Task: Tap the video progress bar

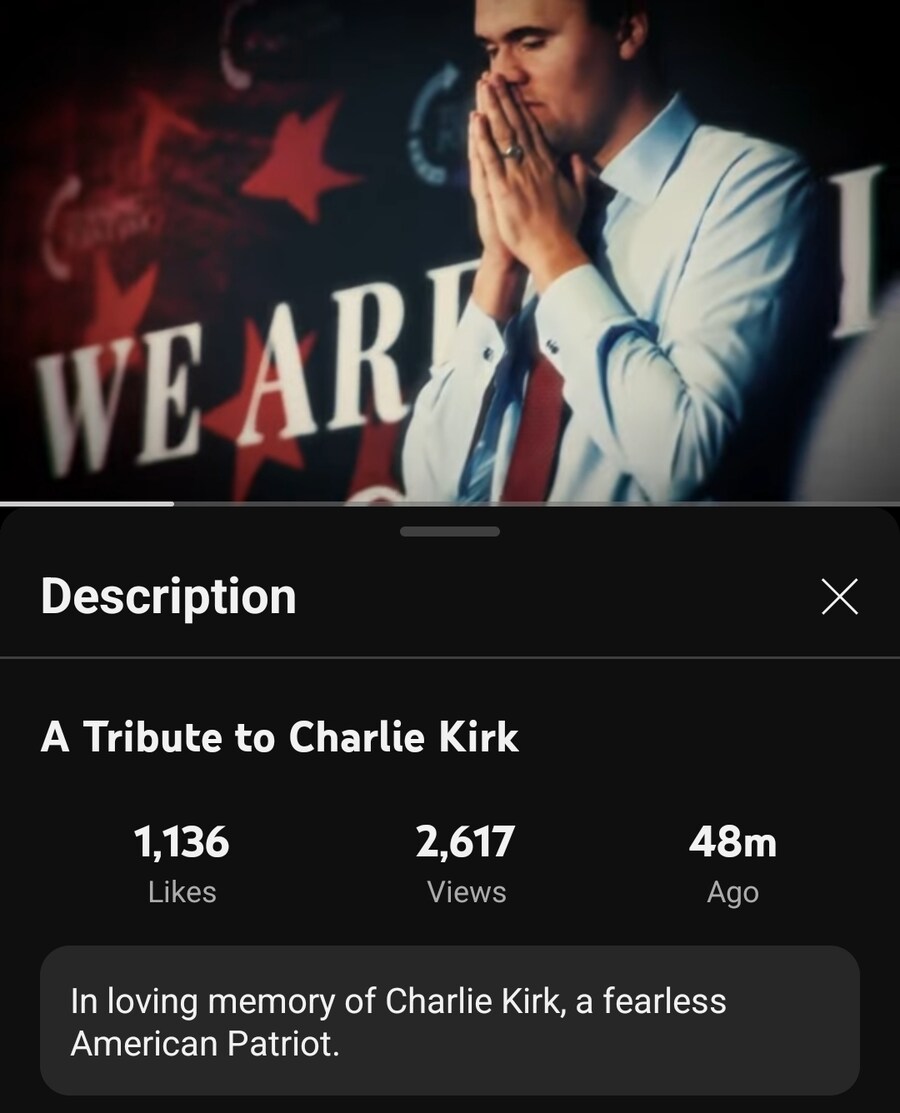Action: [x=450, y=503]
